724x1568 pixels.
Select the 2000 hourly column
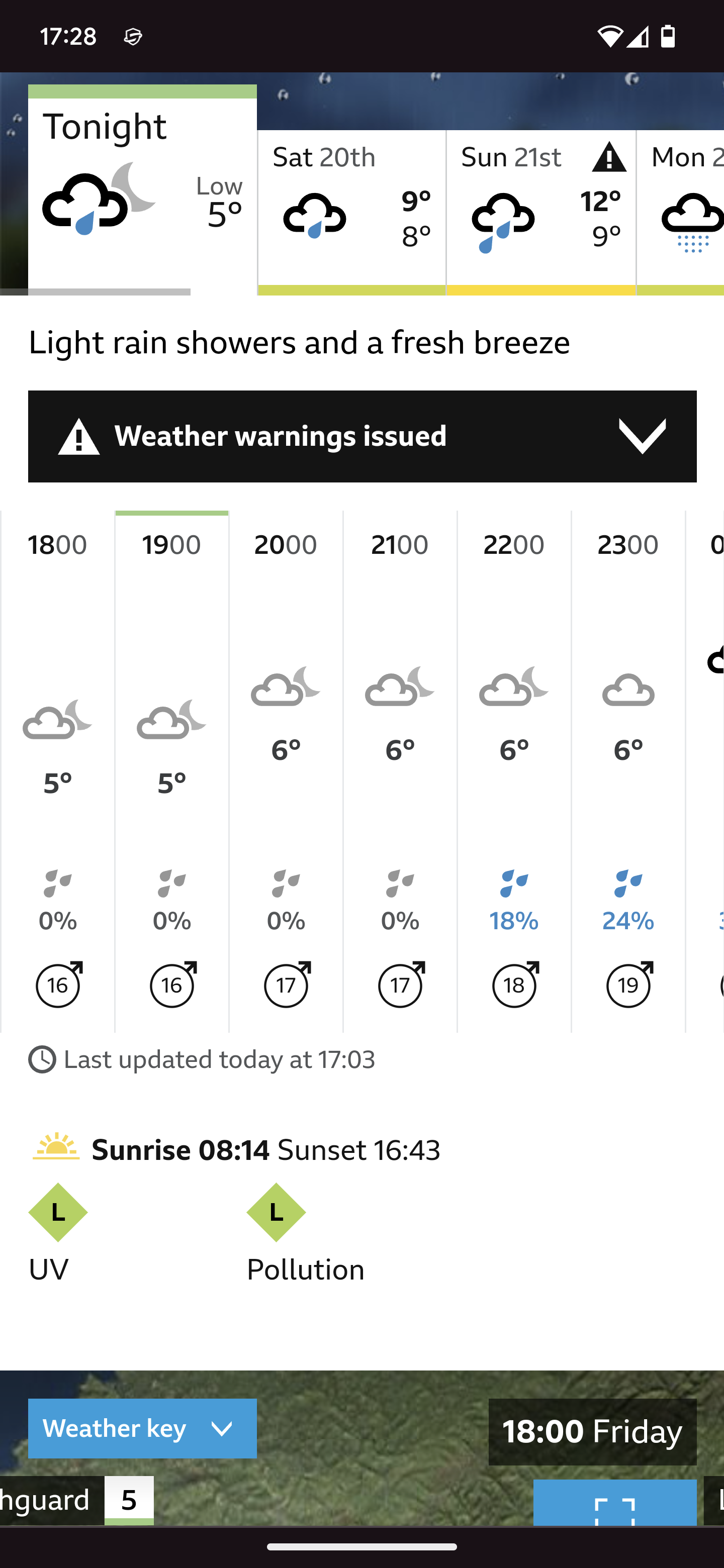point(286,771)
